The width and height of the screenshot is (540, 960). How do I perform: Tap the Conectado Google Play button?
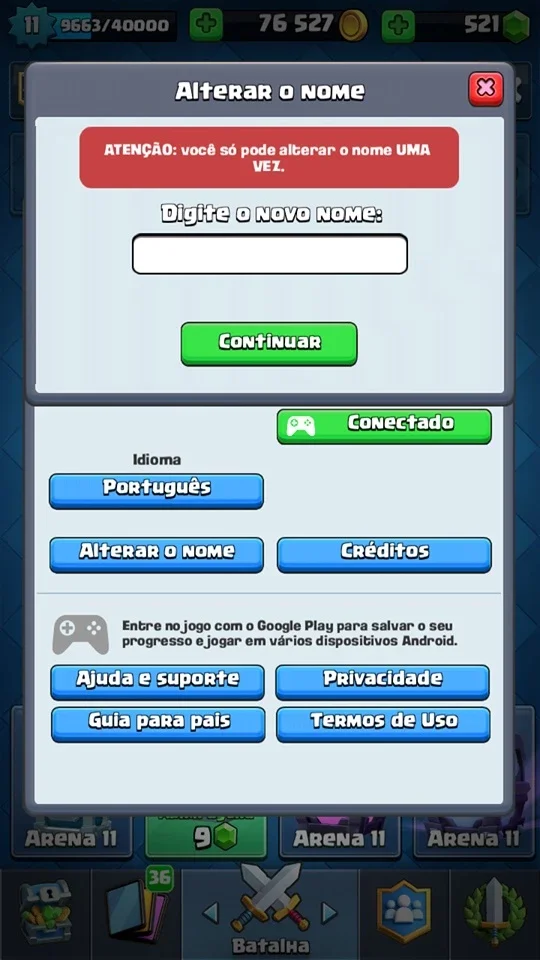384,426
